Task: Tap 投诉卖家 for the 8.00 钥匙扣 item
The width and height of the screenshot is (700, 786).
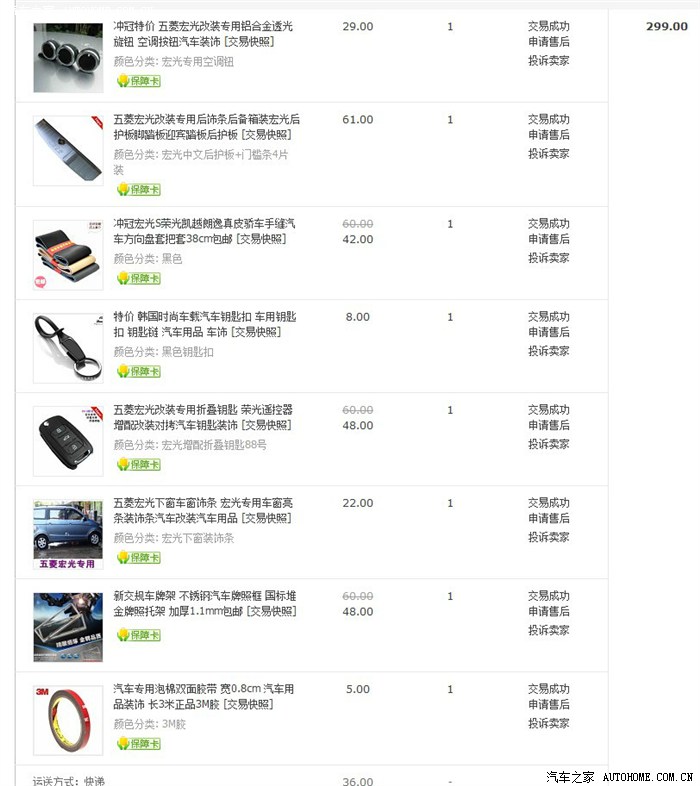Action: point(549,351)
